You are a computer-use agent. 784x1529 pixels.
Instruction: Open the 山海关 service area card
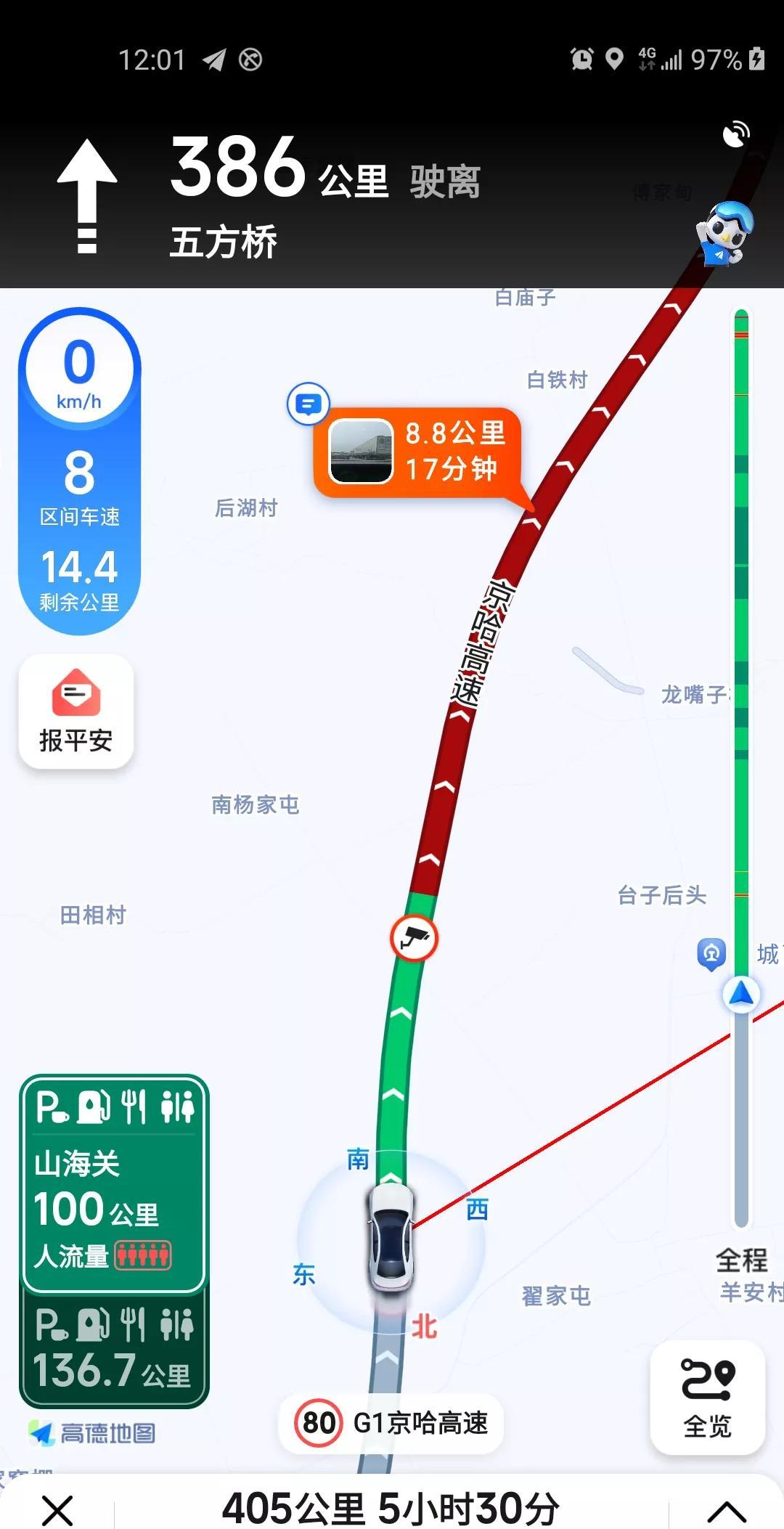(x=114, y=1183)
